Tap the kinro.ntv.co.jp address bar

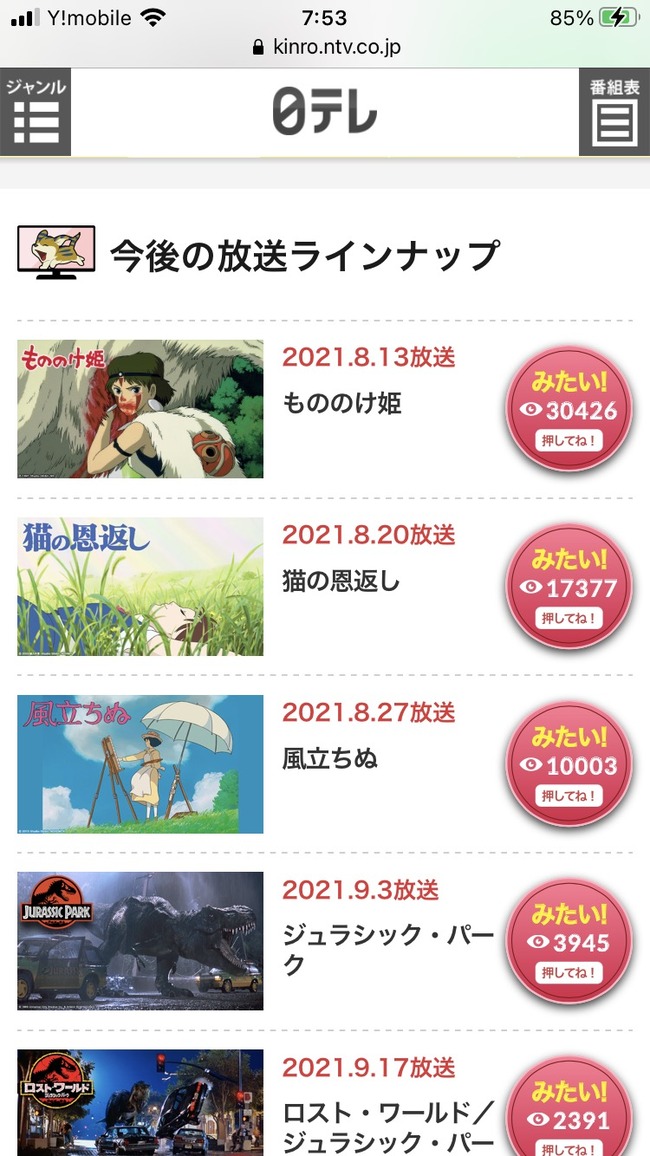pos(325,47)
